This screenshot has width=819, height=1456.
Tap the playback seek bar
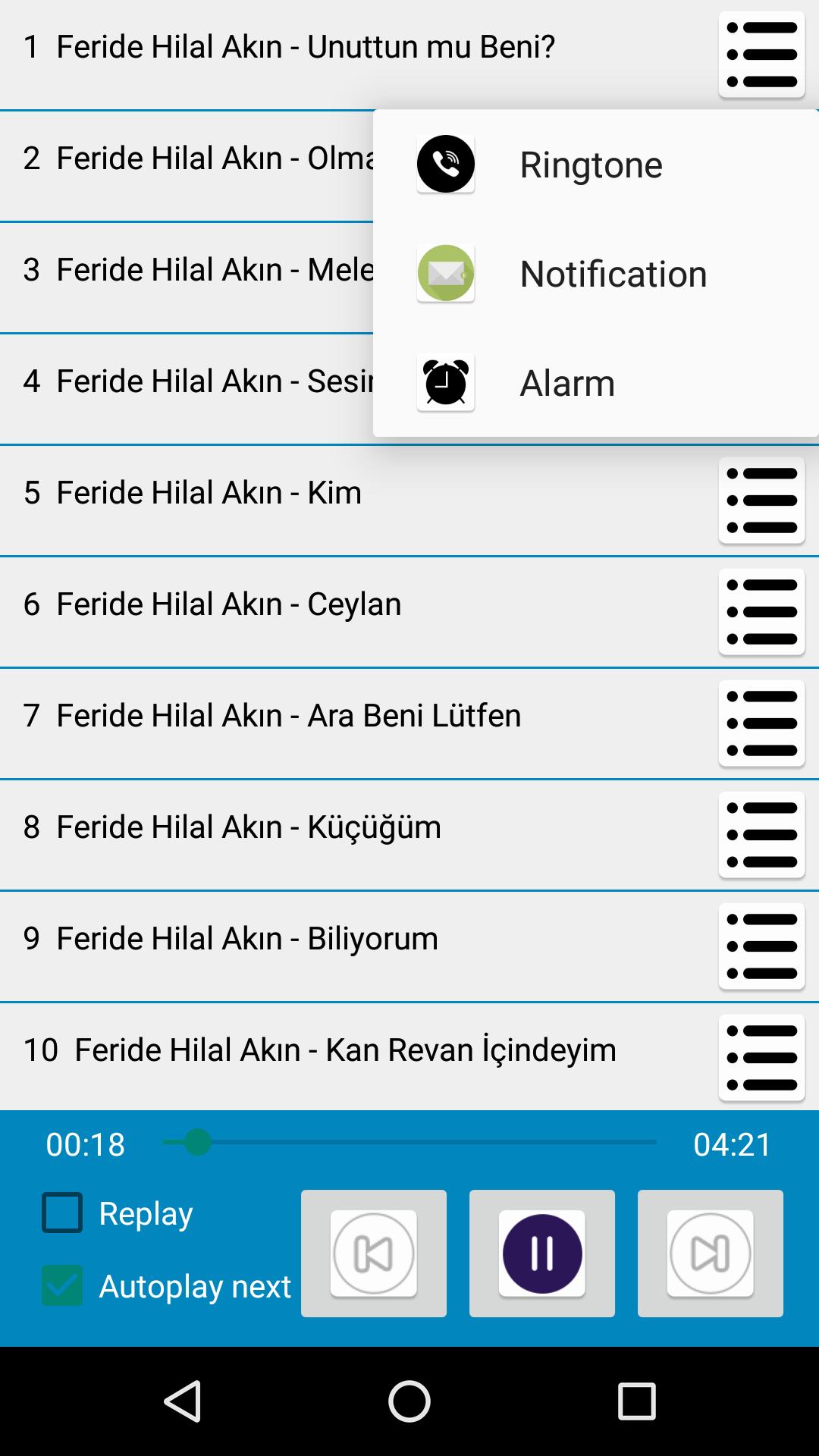pyautogui.click(x=409, y=1142)
